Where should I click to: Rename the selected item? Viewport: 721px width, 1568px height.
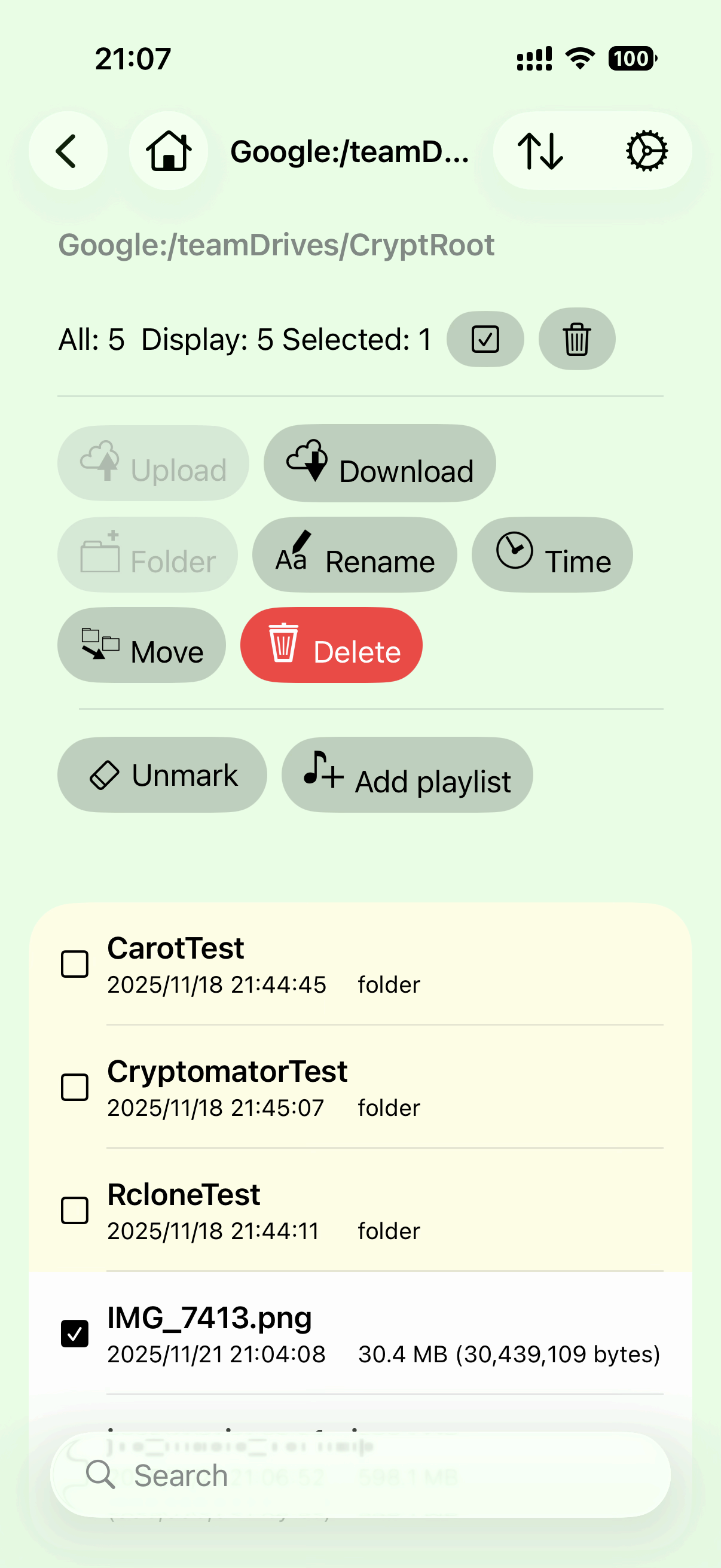[354, 554]
